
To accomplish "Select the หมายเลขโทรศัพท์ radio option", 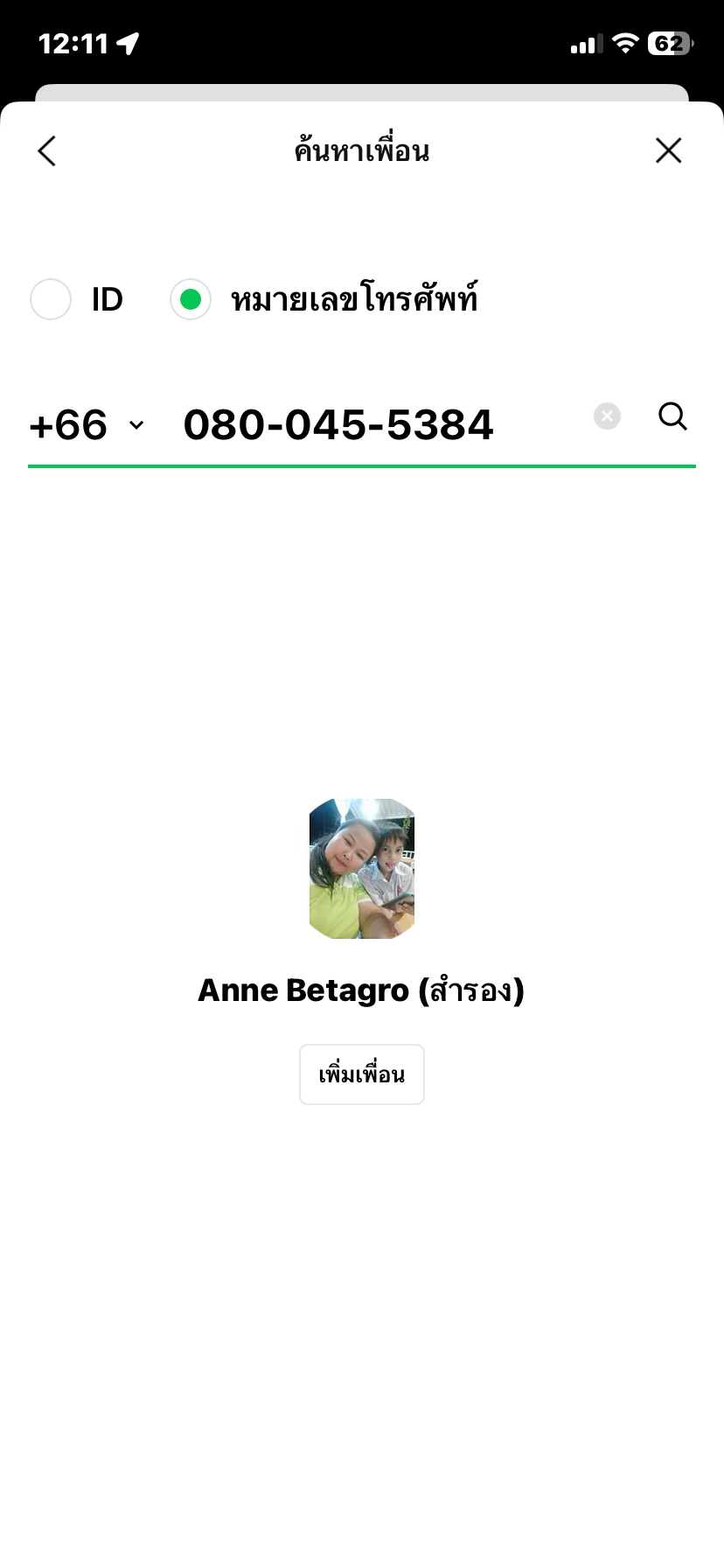I will [x=191, y=299].
